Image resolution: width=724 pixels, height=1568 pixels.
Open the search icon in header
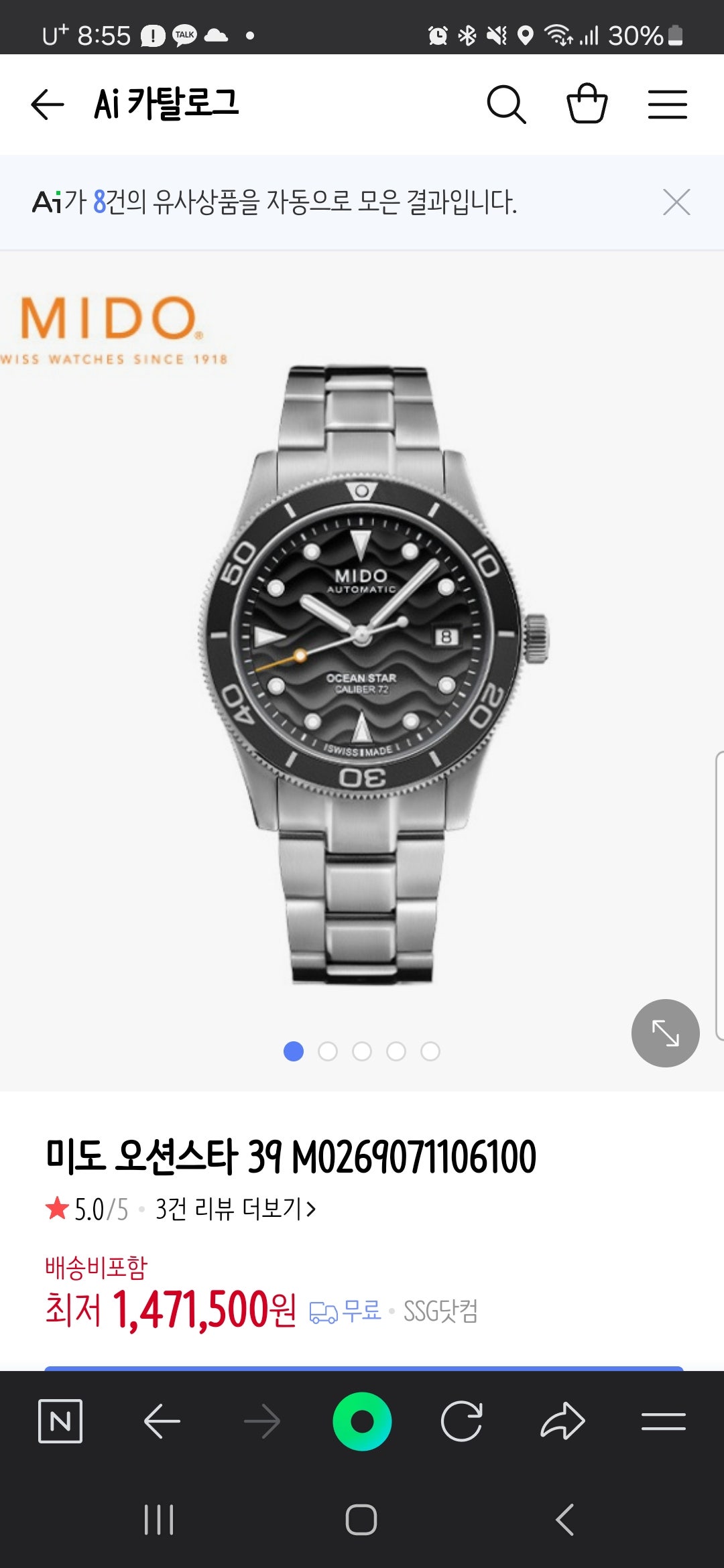coord(506,105)
